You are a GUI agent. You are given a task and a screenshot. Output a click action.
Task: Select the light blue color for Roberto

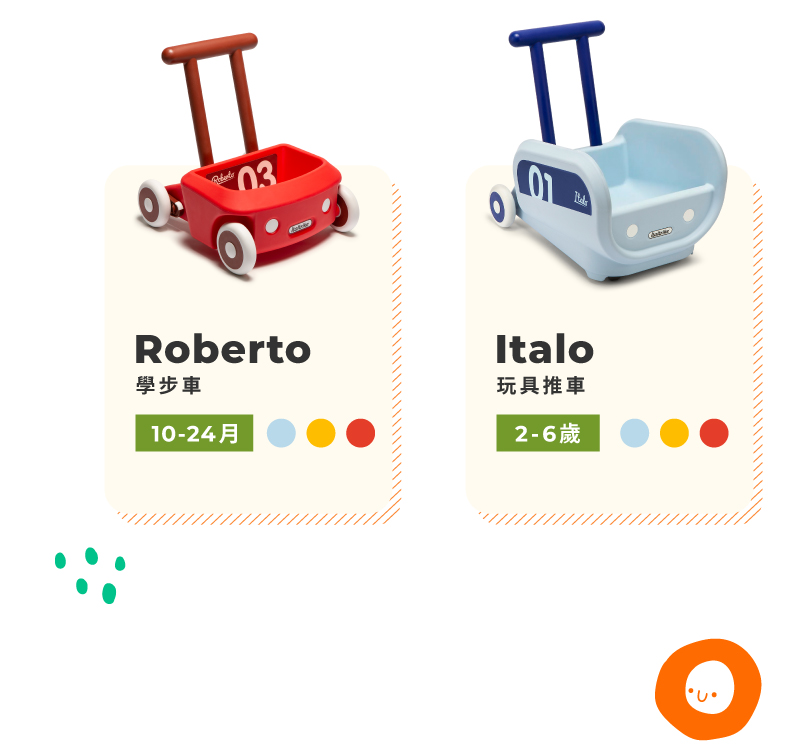point(282,433)
